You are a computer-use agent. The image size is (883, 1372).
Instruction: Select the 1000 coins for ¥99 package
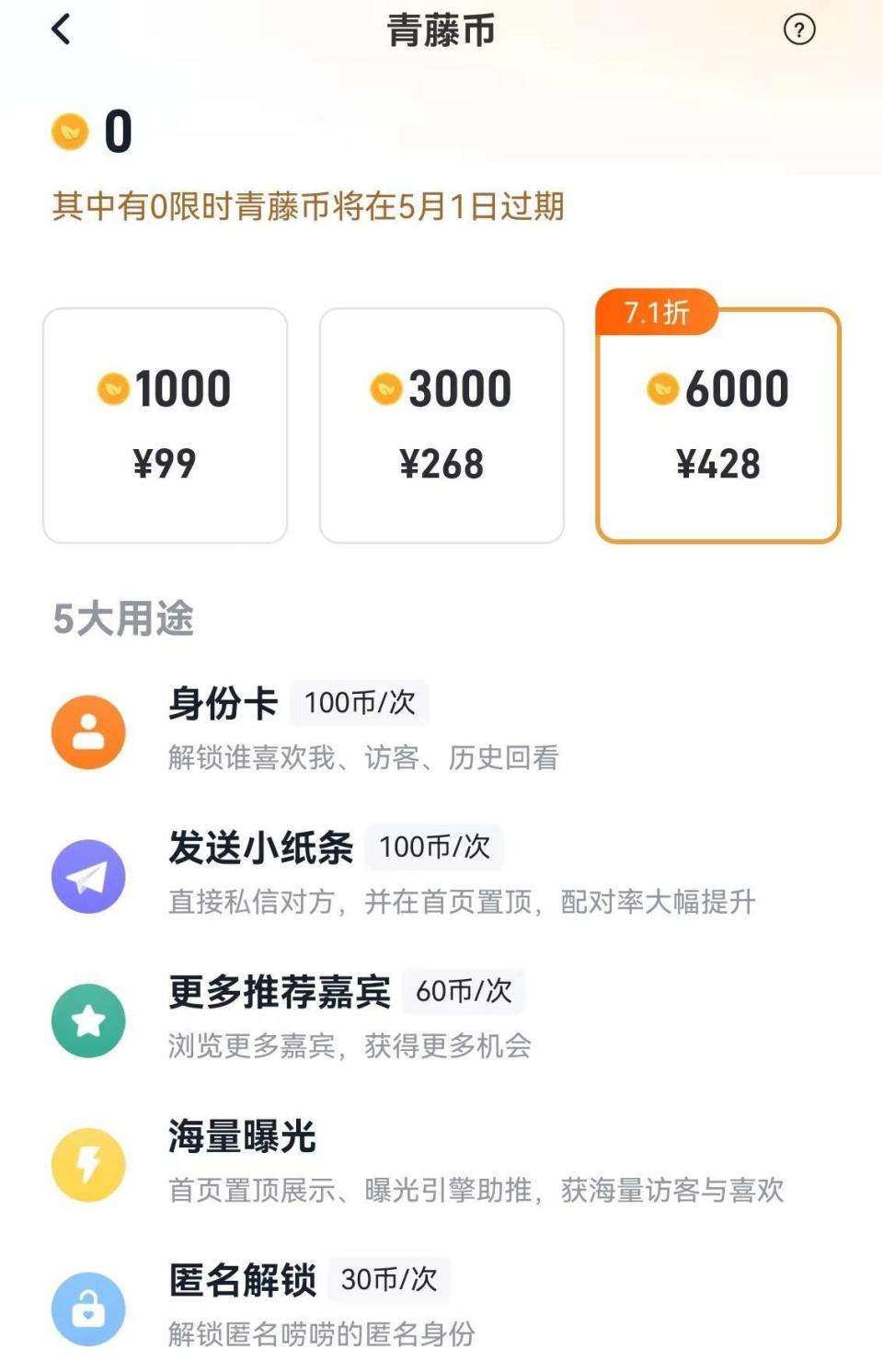(x=167, y=425)
